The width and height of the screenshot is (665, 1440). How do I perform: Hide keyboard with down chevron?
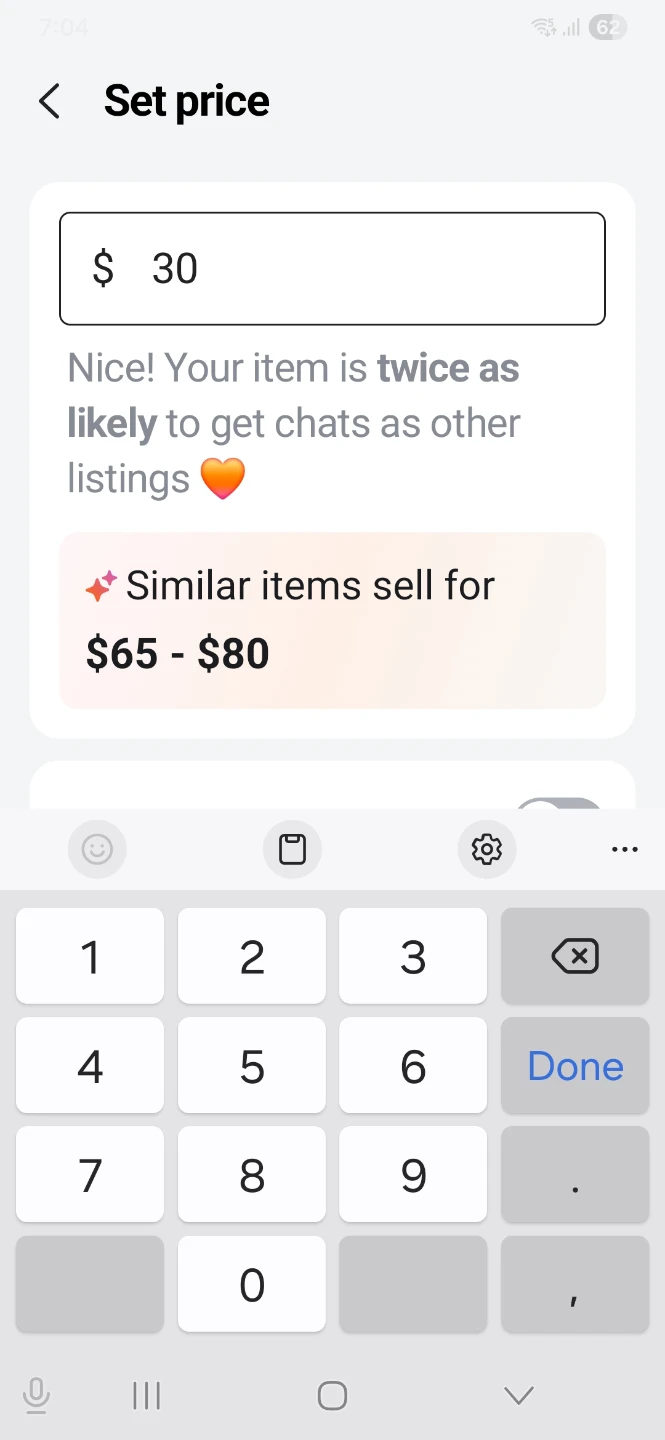coord(518,1395)
